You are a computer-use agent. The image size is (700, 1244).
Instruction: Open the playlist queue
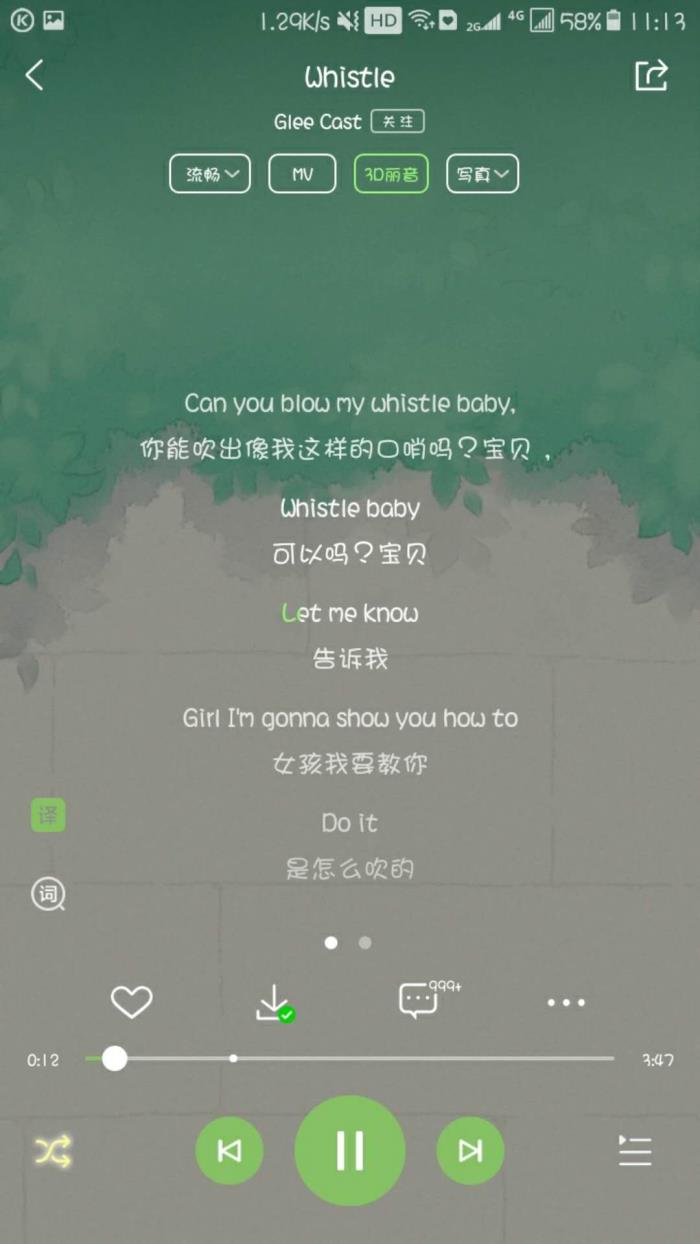(x=635, y=1151)
